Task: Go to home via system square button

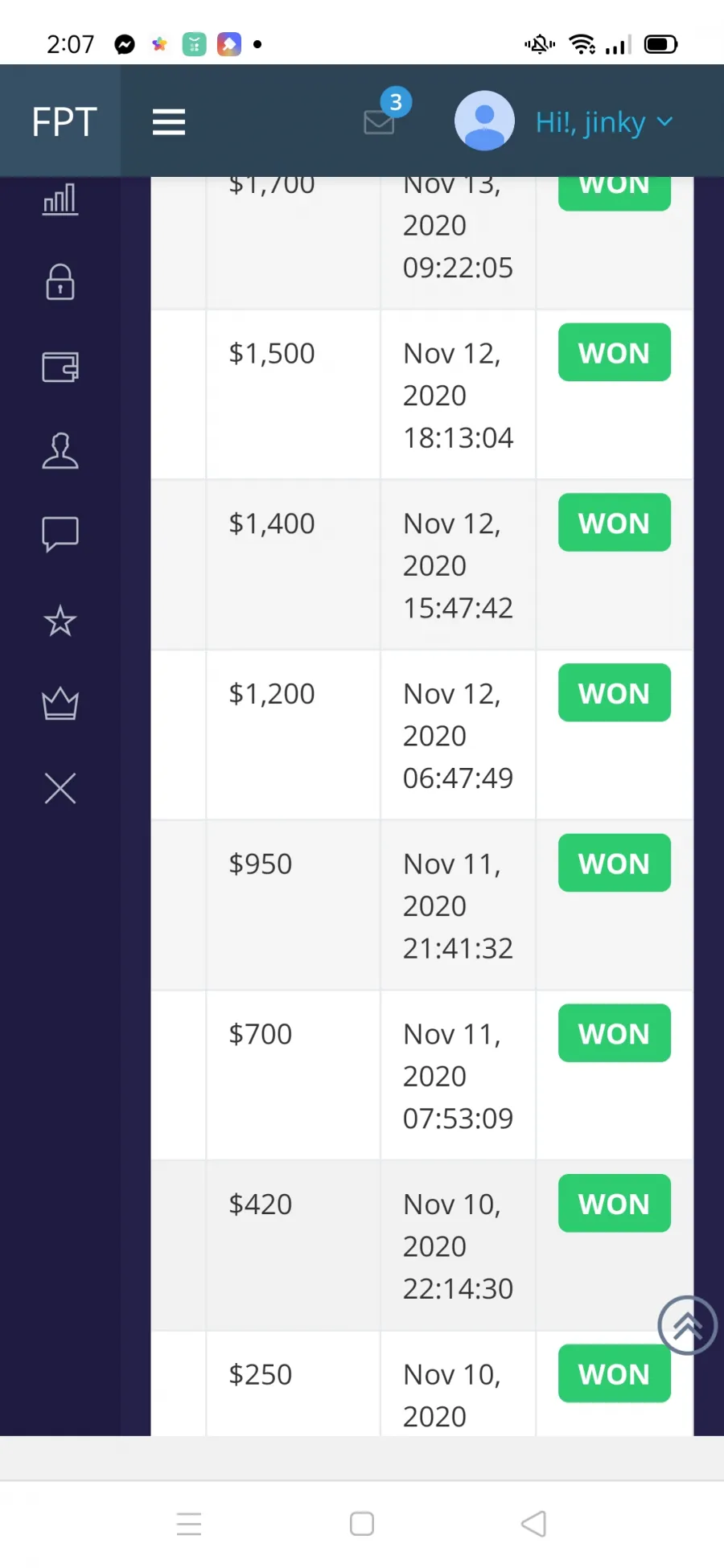Action: pos(362,1524)
